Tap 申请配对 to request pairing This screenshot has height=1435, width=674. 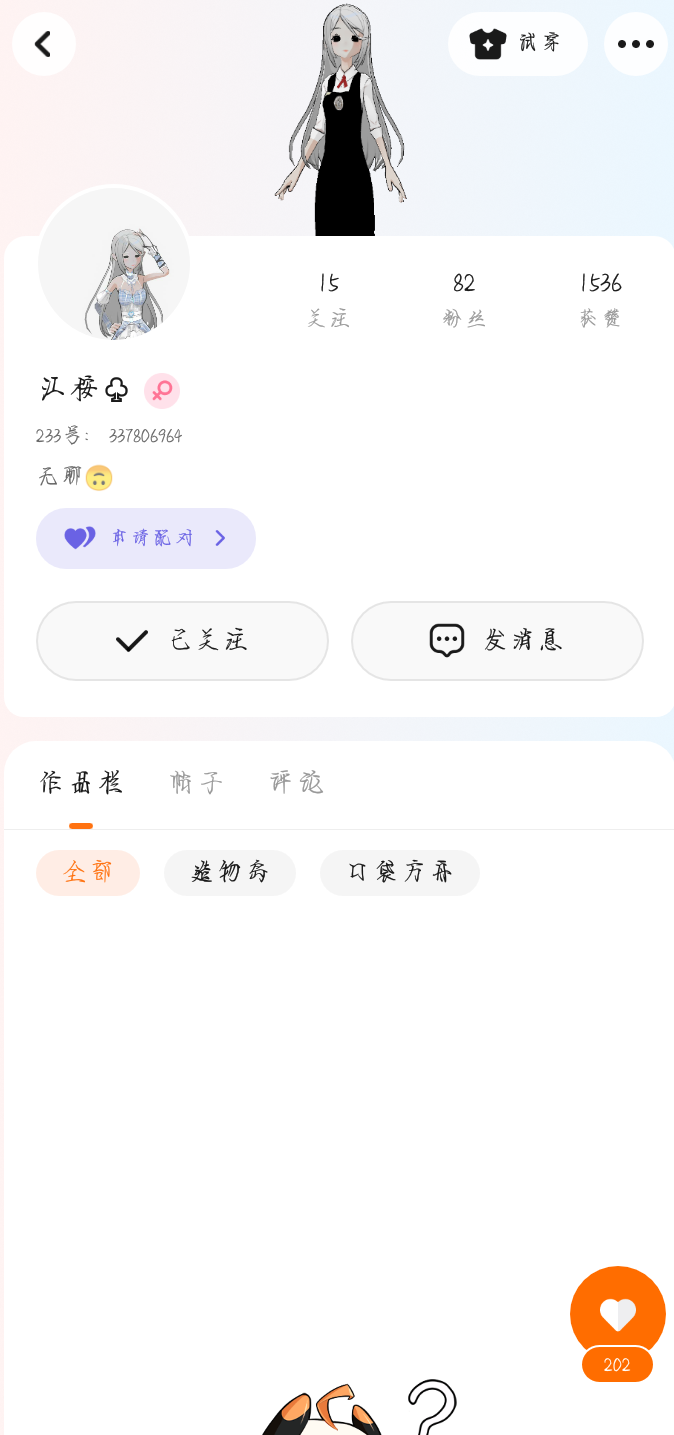point(146,538)
